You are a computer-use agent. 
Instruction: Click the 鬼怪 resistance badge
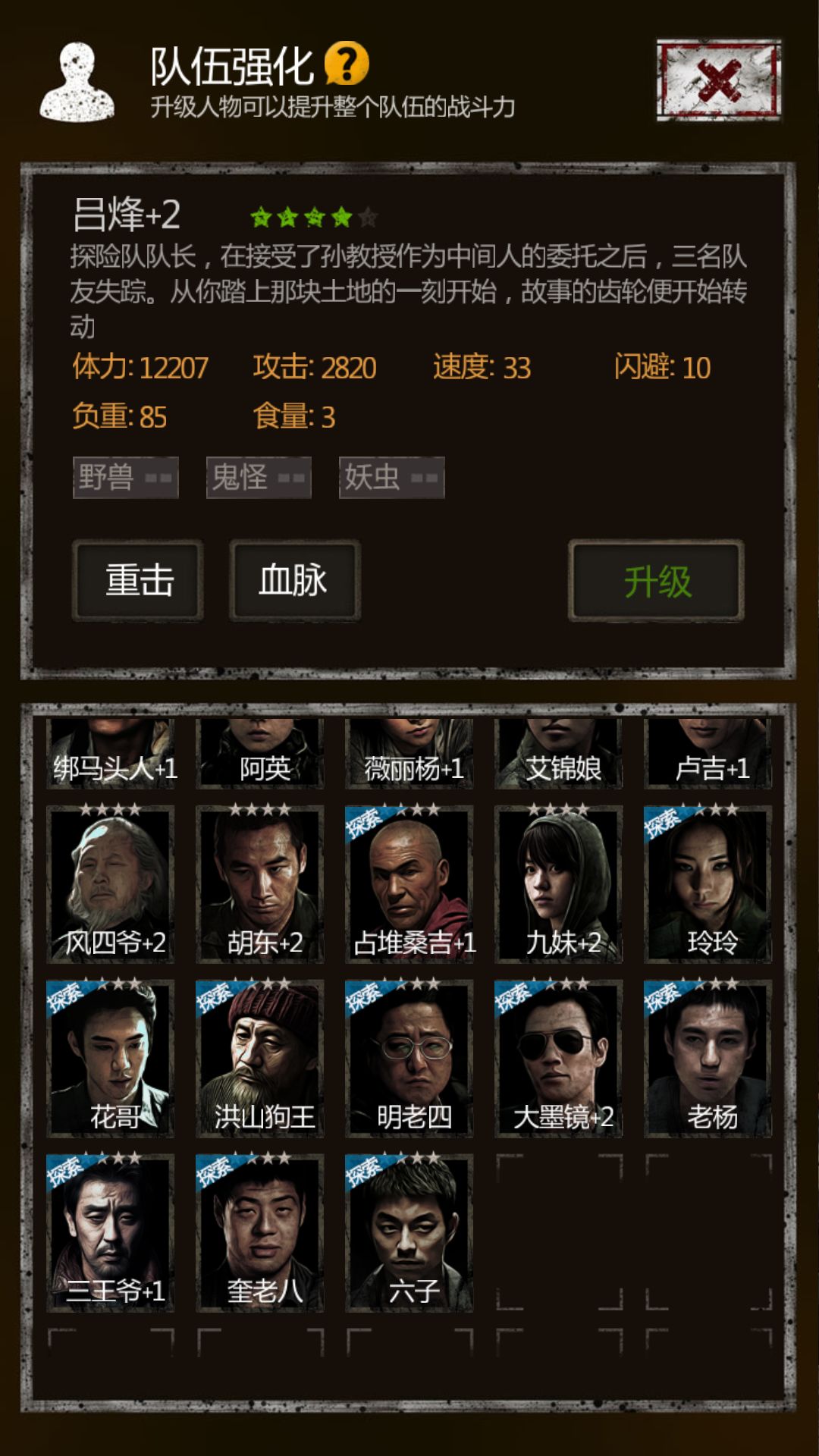coord(258,479)
